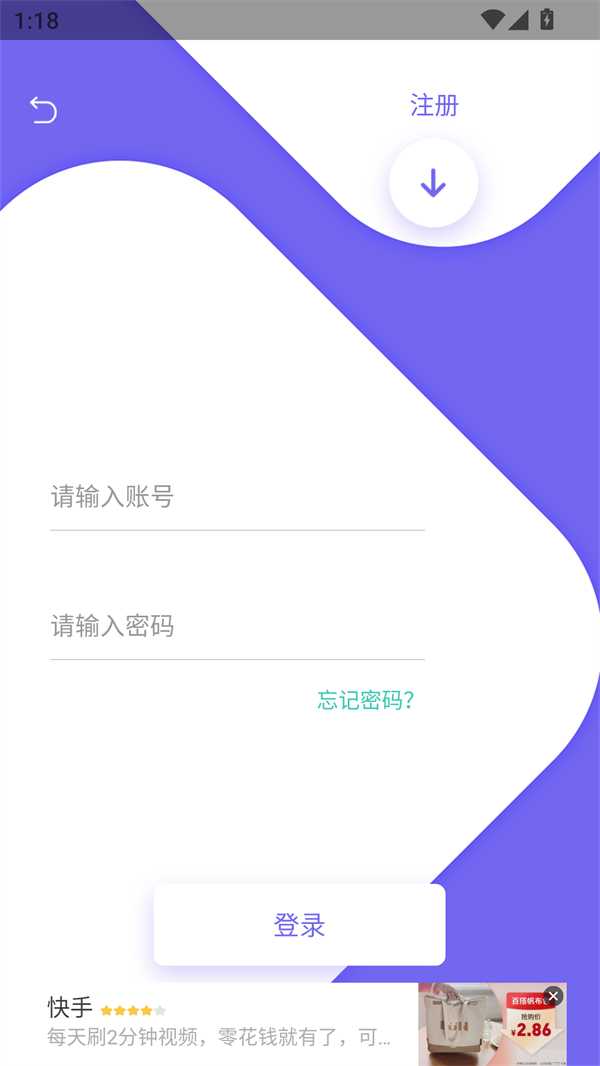Tap the back arrow icon
The image size is (600, 1066).
click(43, 109)
